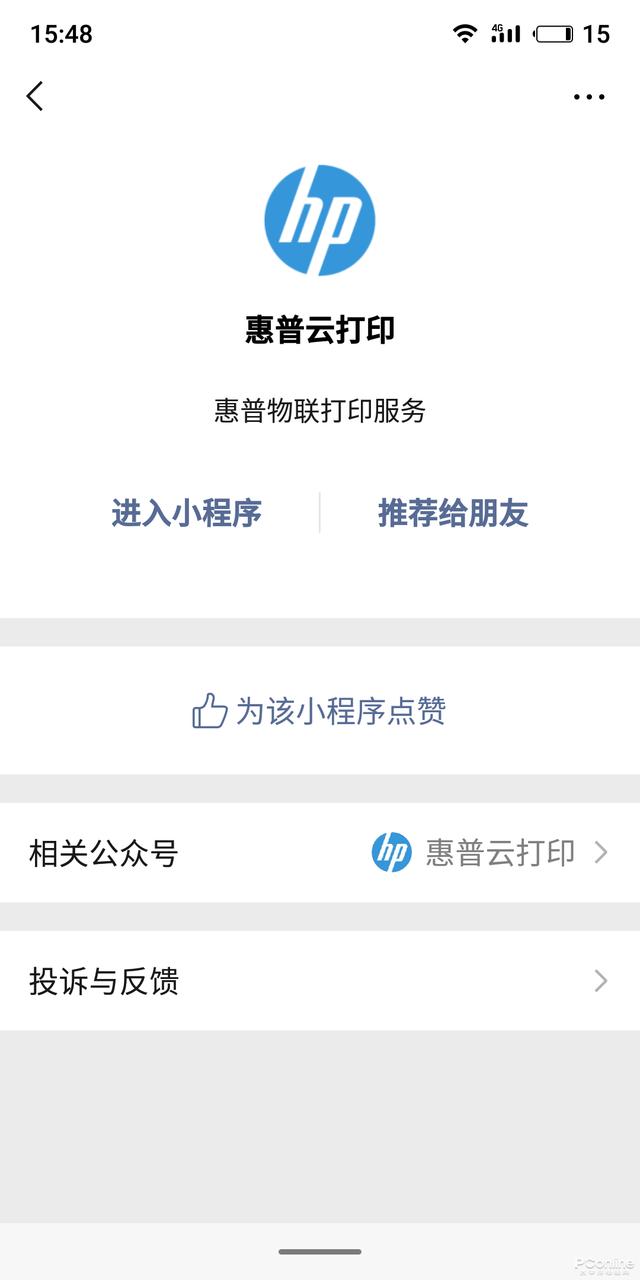Tap 进入小程序 to enter the mini program
The height and width of the screenshot is (1280, 640).
point(187,513)
